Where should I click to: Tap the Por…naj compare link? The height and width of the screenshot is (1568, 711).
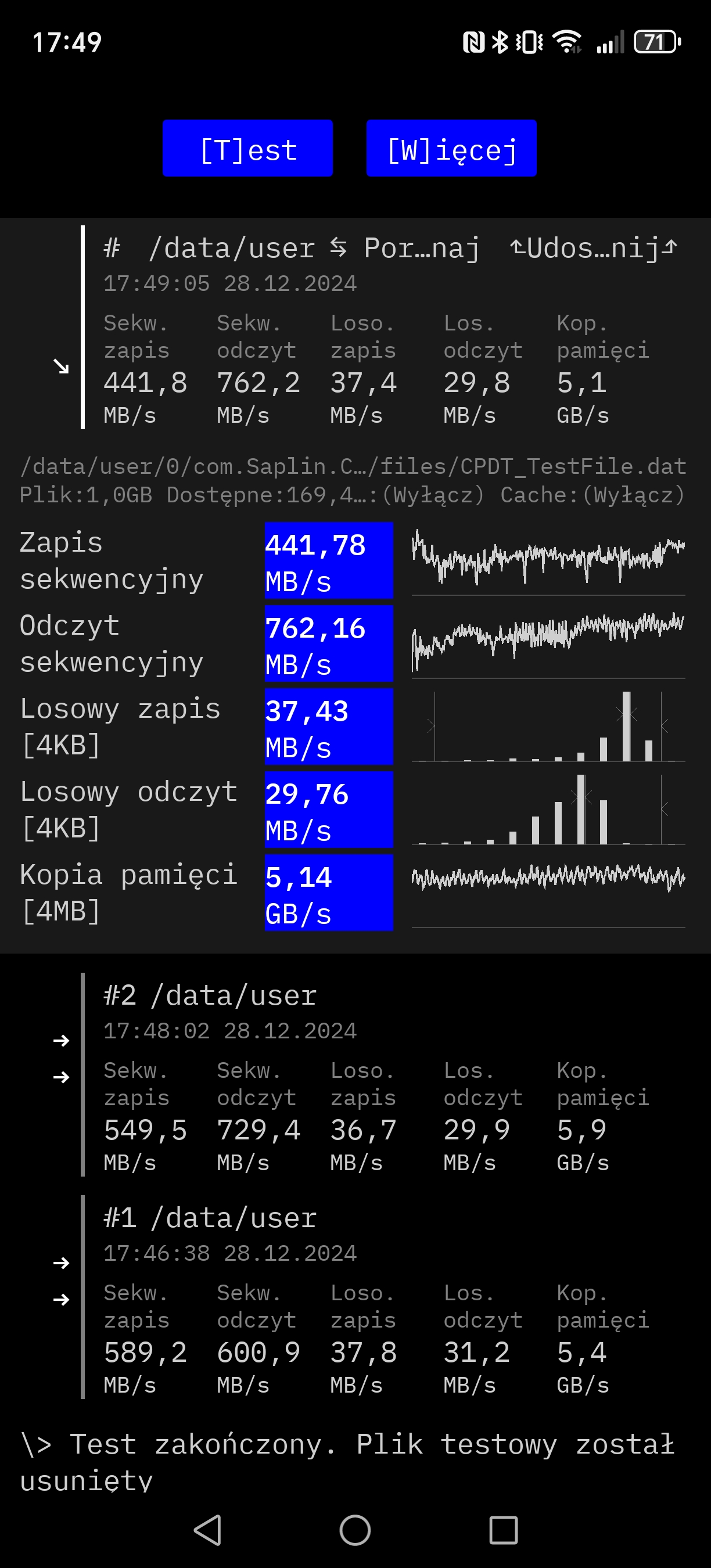(405, 249)
